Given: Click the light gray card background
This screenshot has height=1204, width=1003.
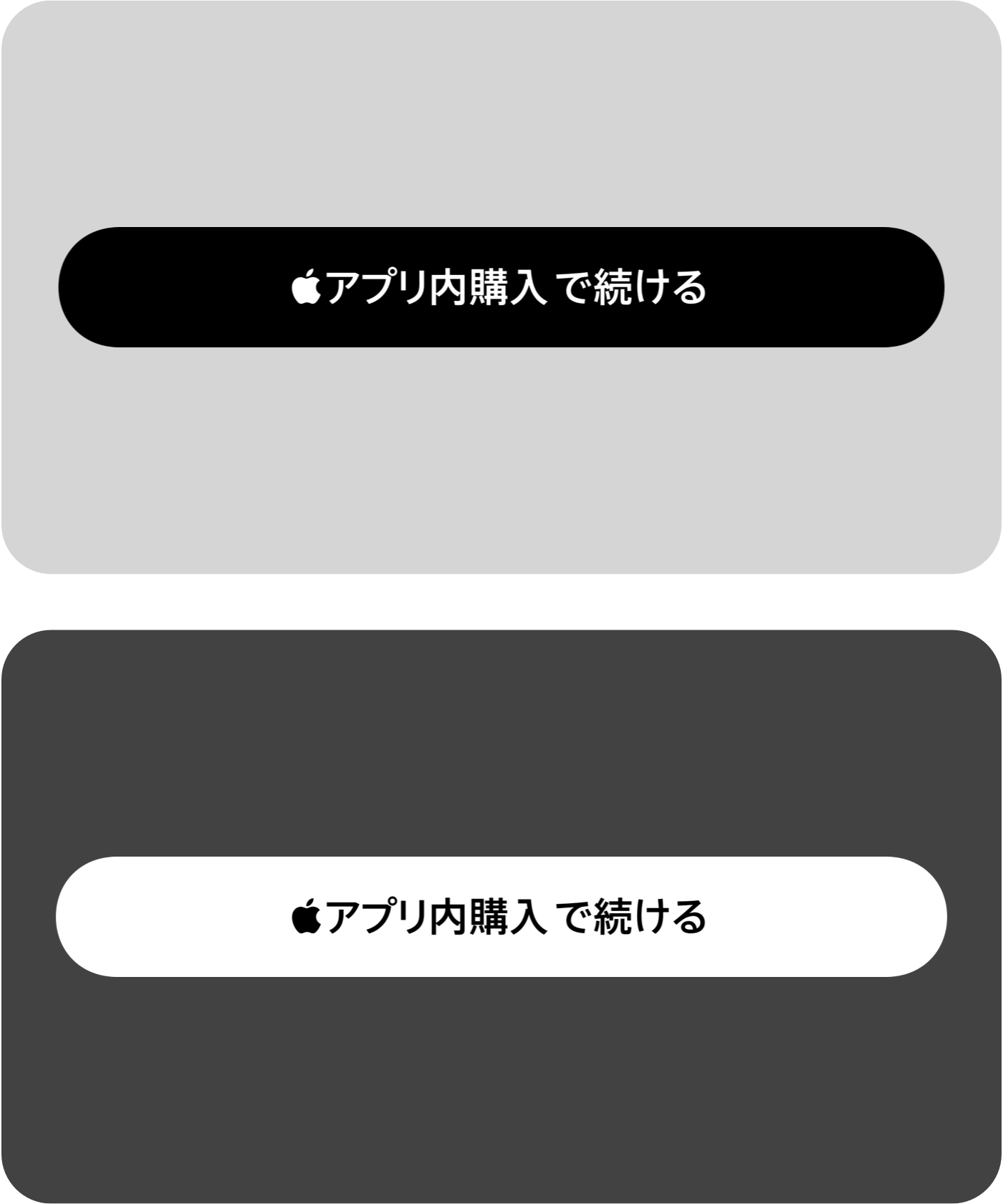Looking at the screenshot, I should click(501, 466).
